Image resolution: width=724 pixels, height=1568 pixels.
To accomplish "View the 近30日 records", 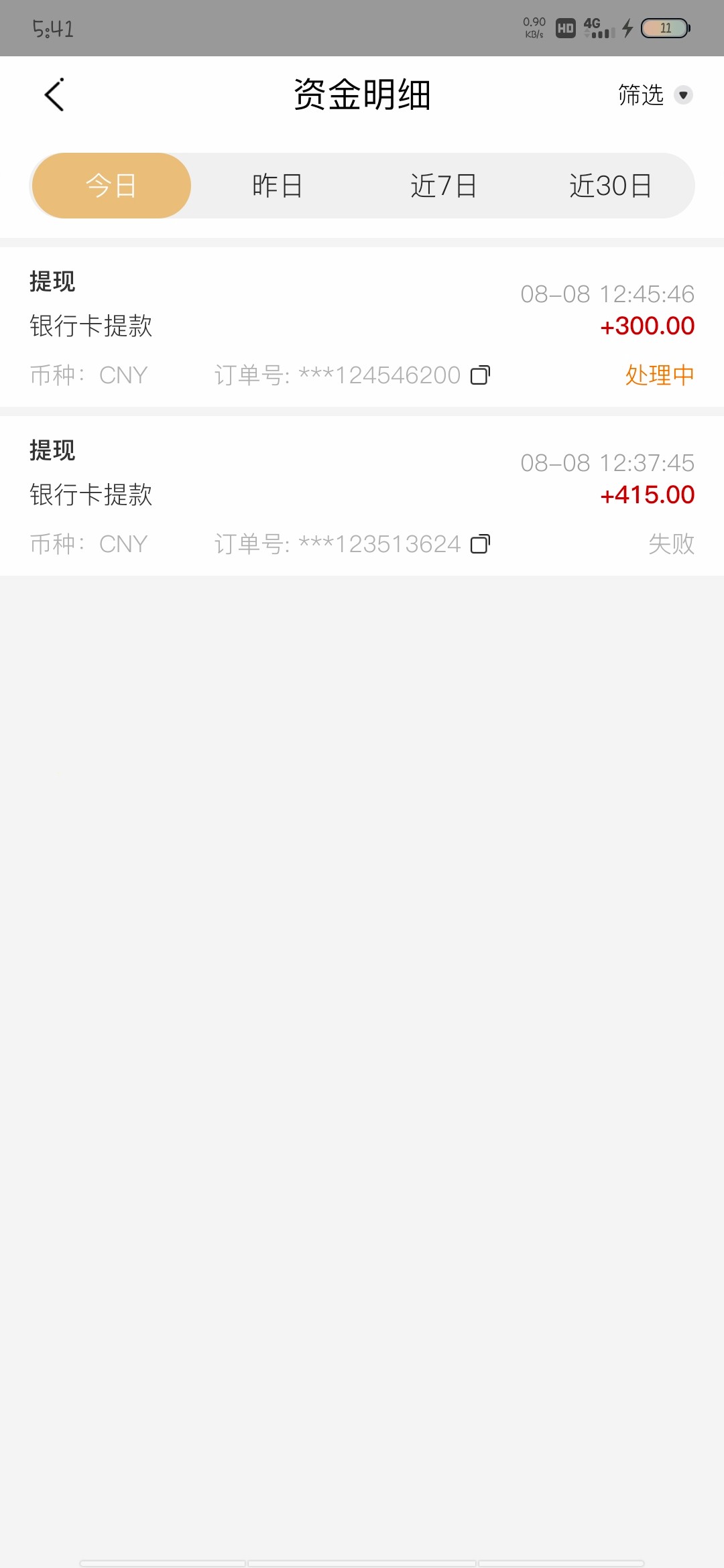I will pos(610,186).
